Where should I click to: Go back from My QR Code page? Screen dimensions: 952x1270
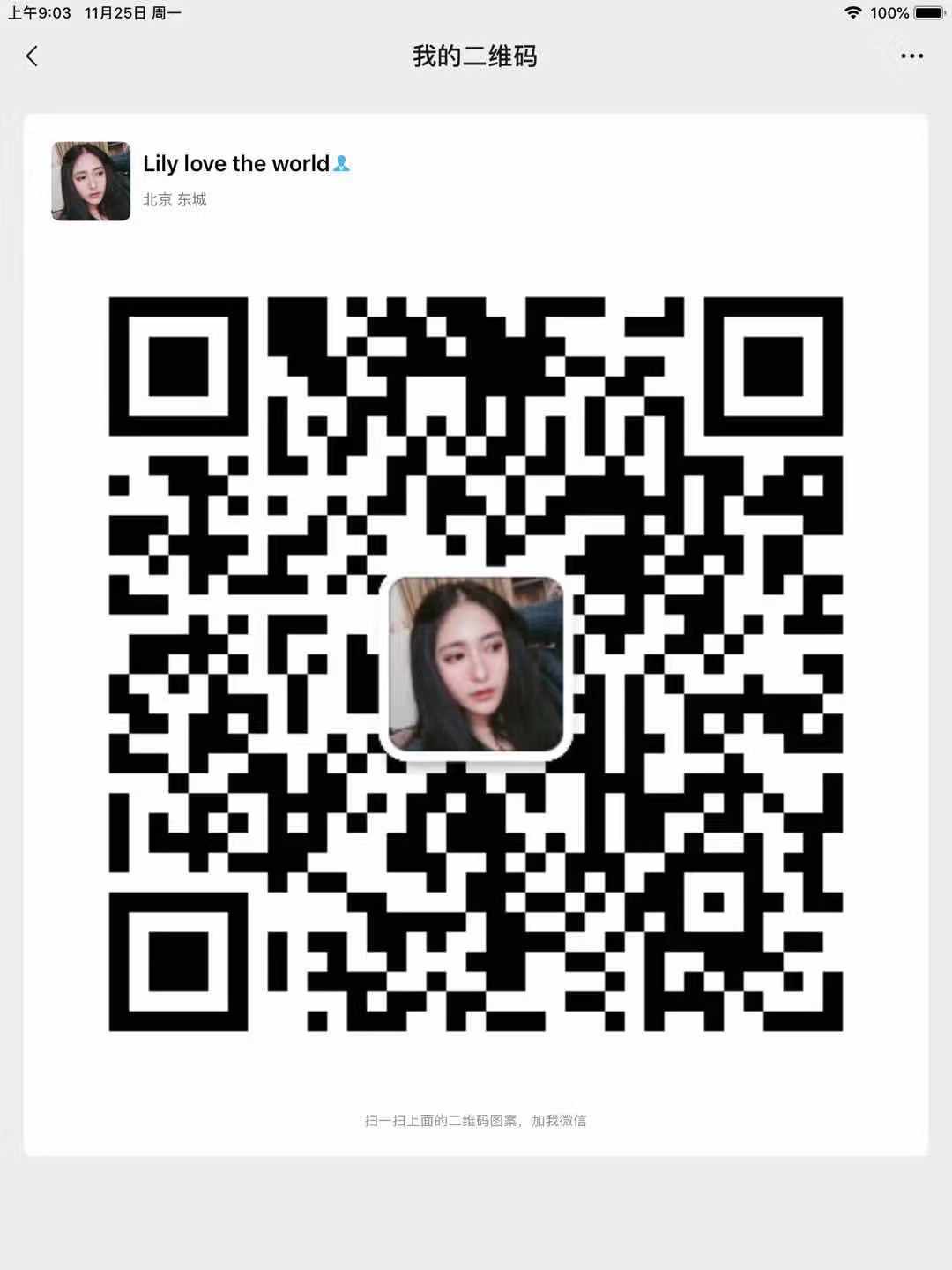tap(33, 56)
